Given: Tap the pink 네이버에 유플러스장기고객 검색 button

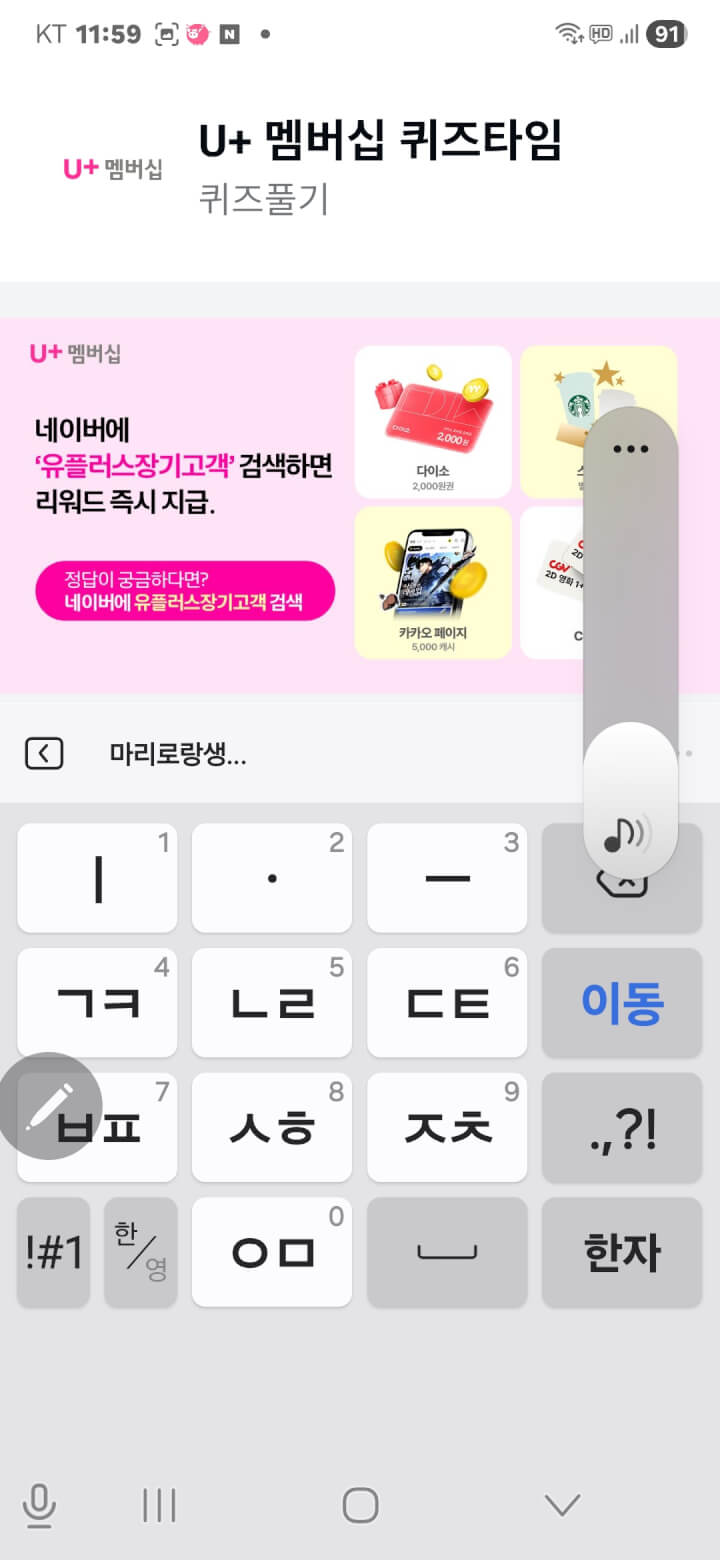Looking at the screenshot, I should (x=185, y=591).
